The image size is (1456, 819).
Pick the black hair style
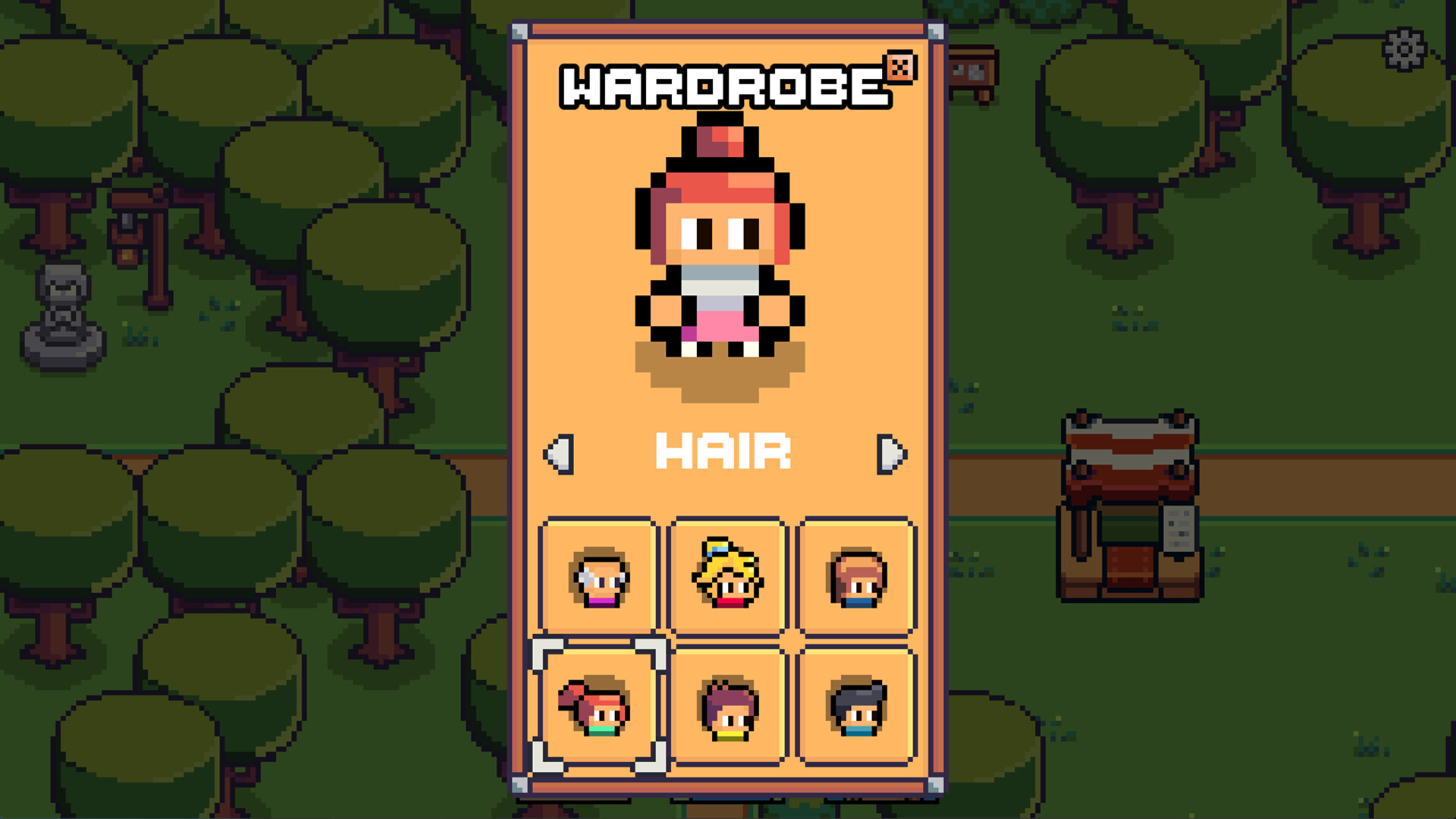856,707
